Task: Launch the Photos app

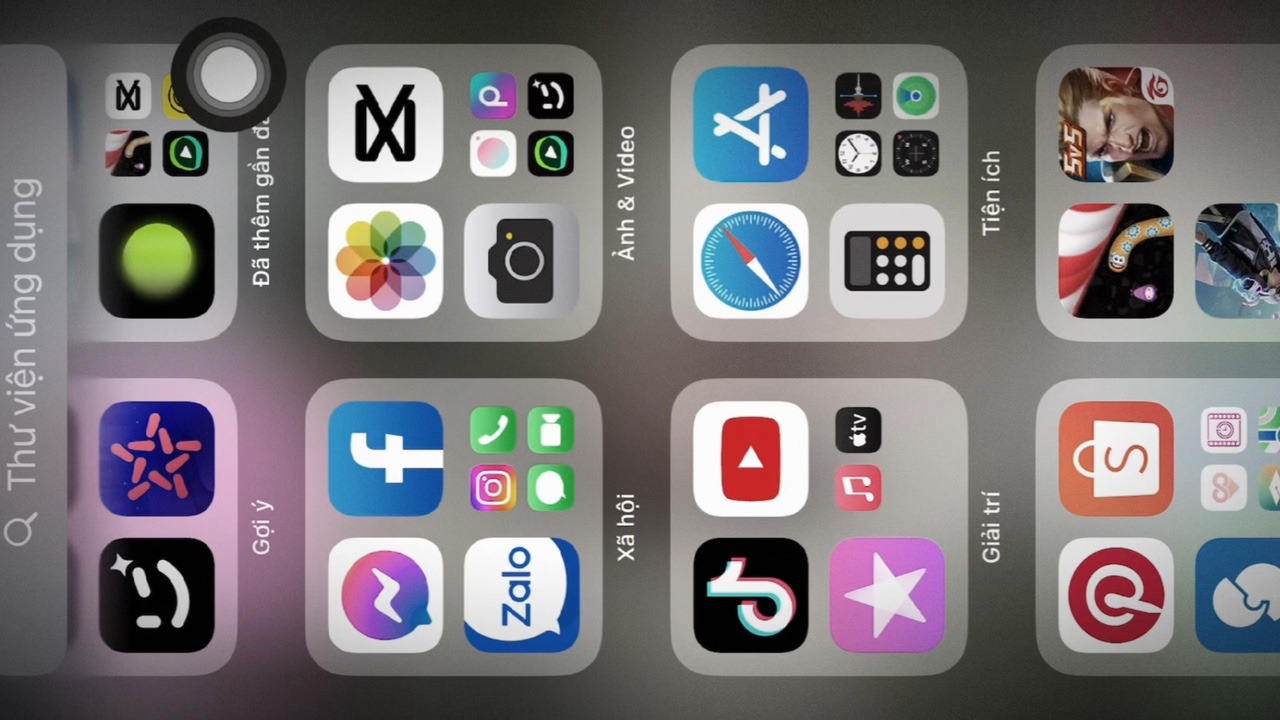Action: (x=385, y=261)
